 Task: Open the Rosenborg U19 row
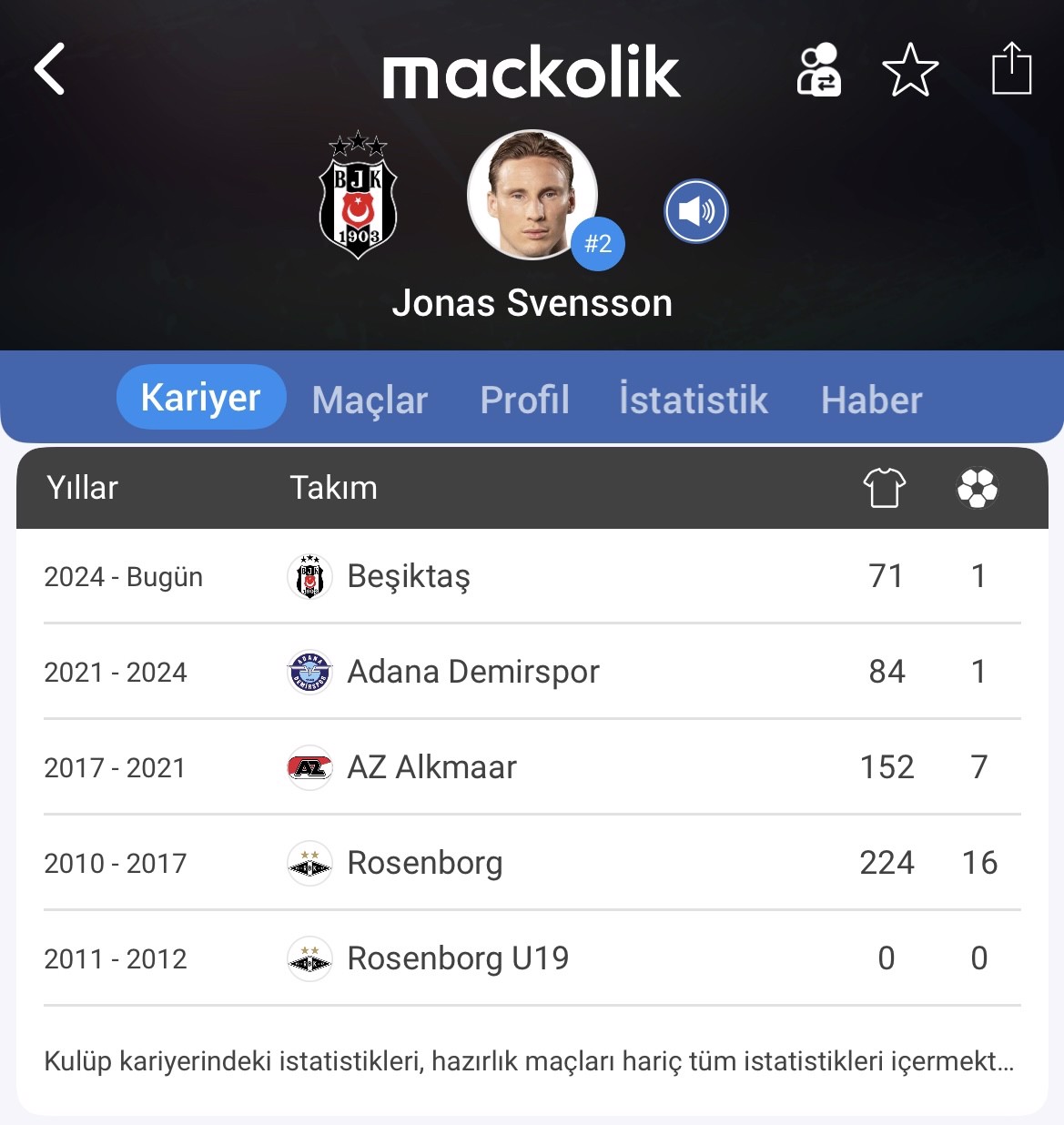point(532,958)
